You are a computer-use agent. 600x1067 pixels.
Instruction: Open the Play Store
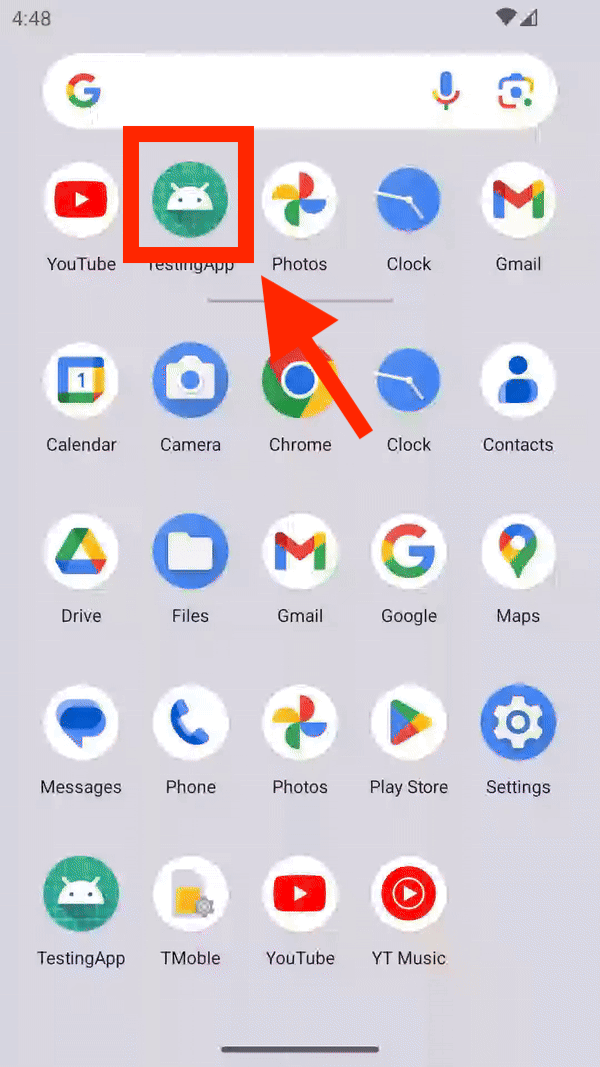point(409,723)
